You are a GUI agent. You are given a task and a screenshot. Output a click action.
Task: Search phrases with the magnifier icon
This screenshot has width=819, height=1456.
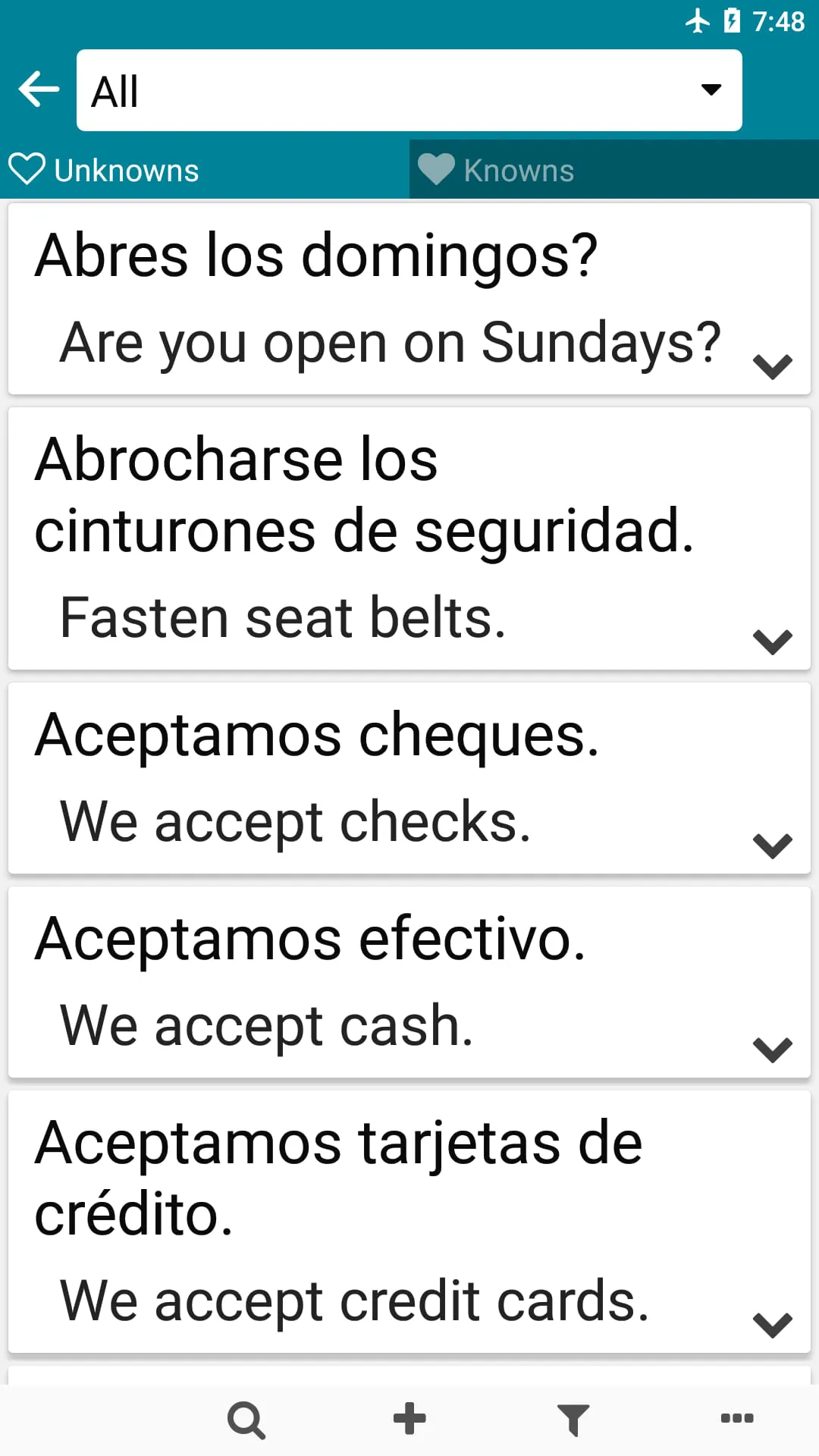246,1420
